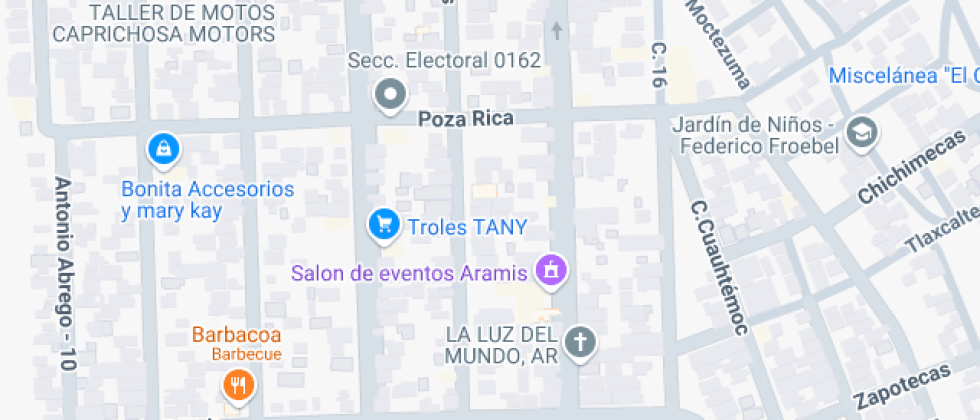Open the Secc. Electoral 0162 map pin
The width and height of the screenshot is (980, 420).
[390, 96]
